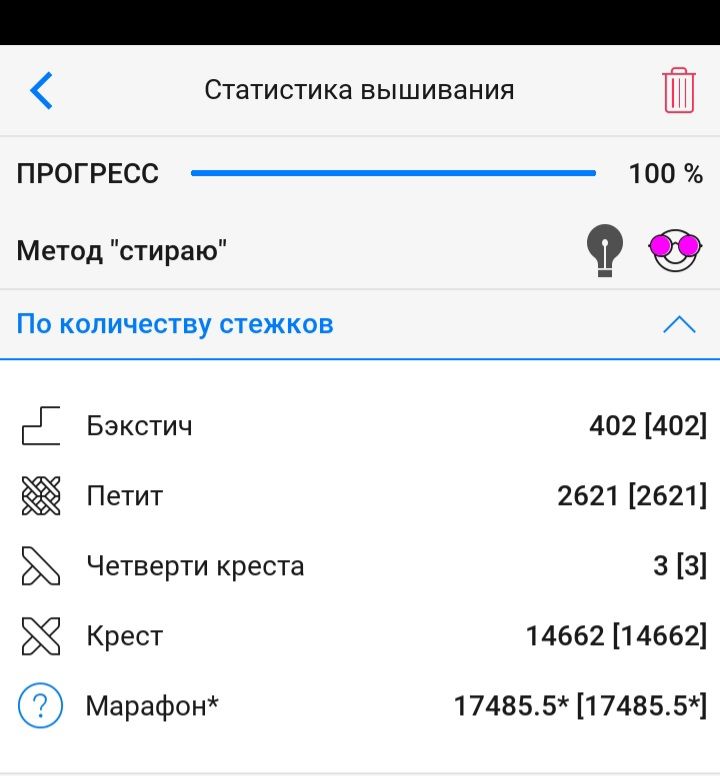Viewport: 720px width, 776px height.
Task: Delete statistics with the trash icon
Action: pyautogui.click(x=678, y=90)
